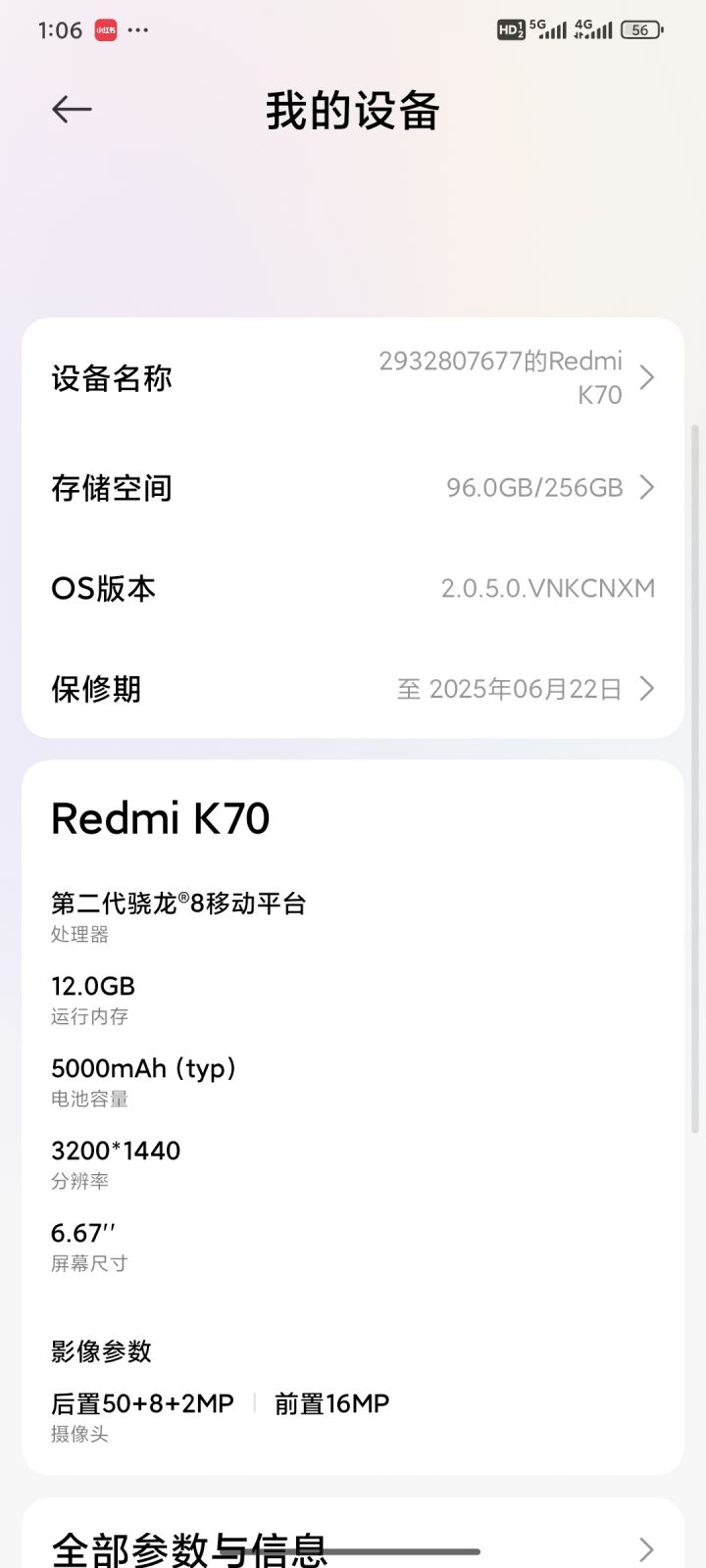Open the 设备名称 device name row

(x=353, y=377)
